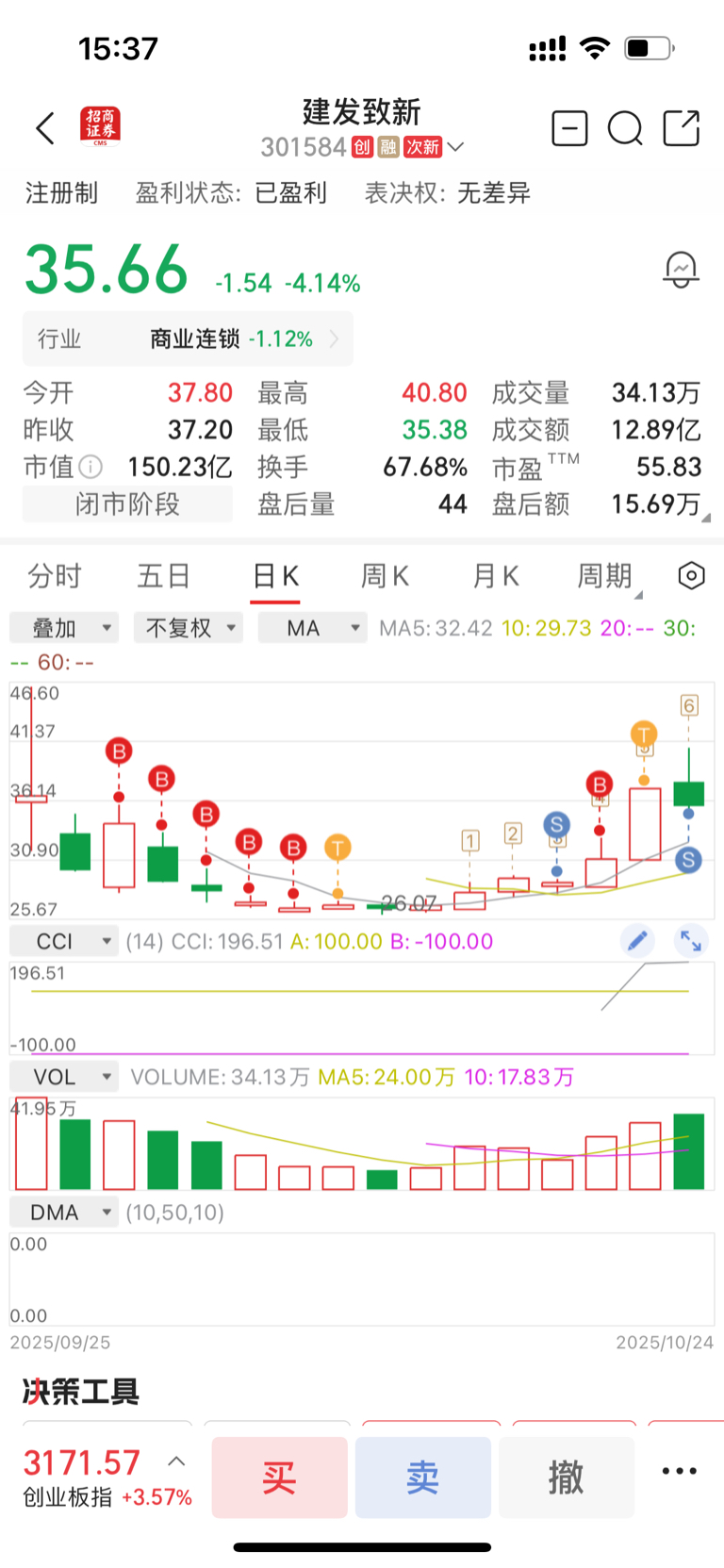This screenshot has height=1568, width=724.
Task: Change the CCI indicator dropdown
Action: (64, 941)
